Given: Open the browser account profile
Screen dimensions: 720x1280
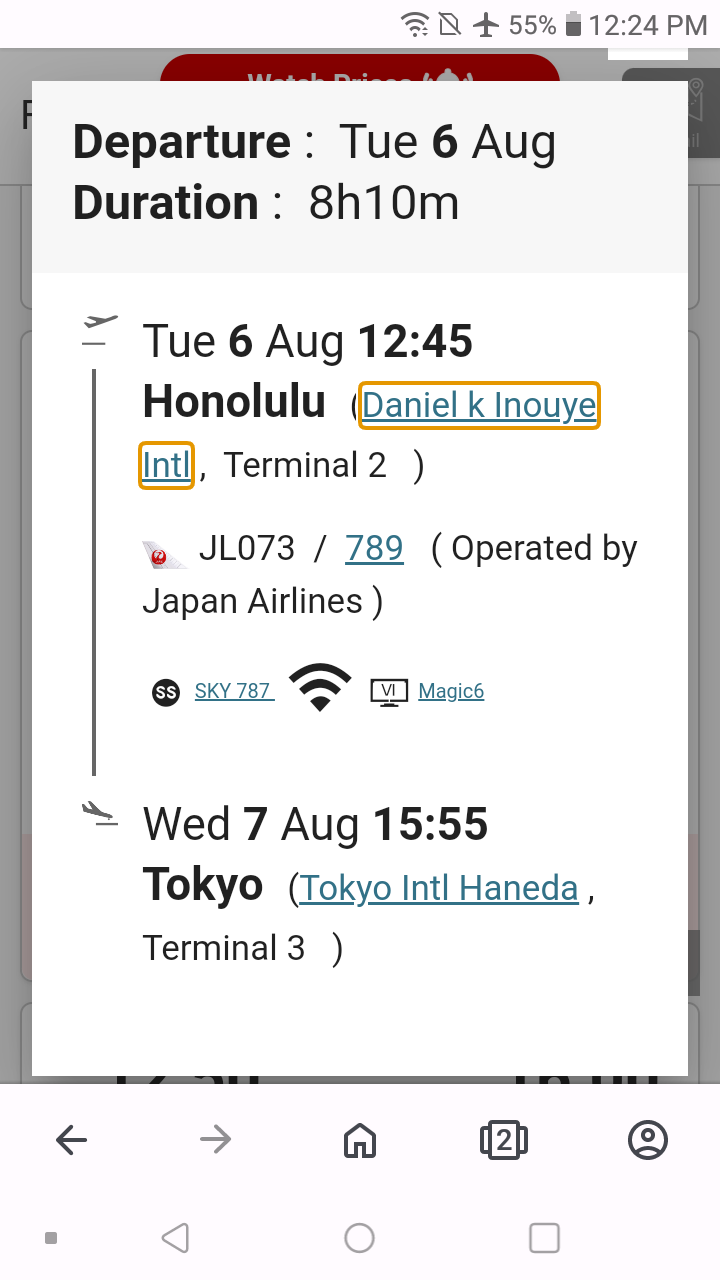Looking at the screenshot, I should (x=648, y=1139).
